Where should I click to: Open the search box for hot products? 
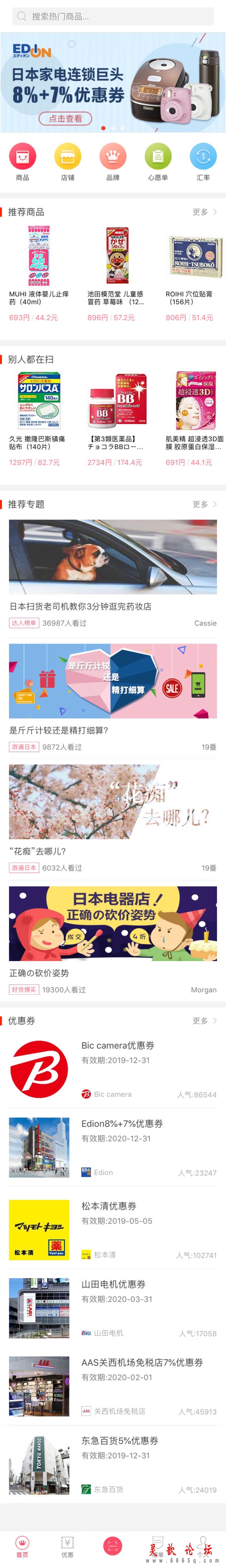pos(113,16)
